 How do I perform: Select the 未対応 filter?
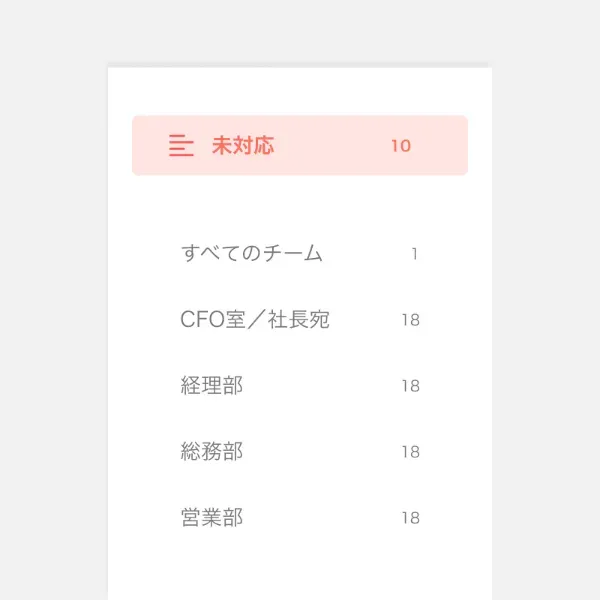click(299, 146)
